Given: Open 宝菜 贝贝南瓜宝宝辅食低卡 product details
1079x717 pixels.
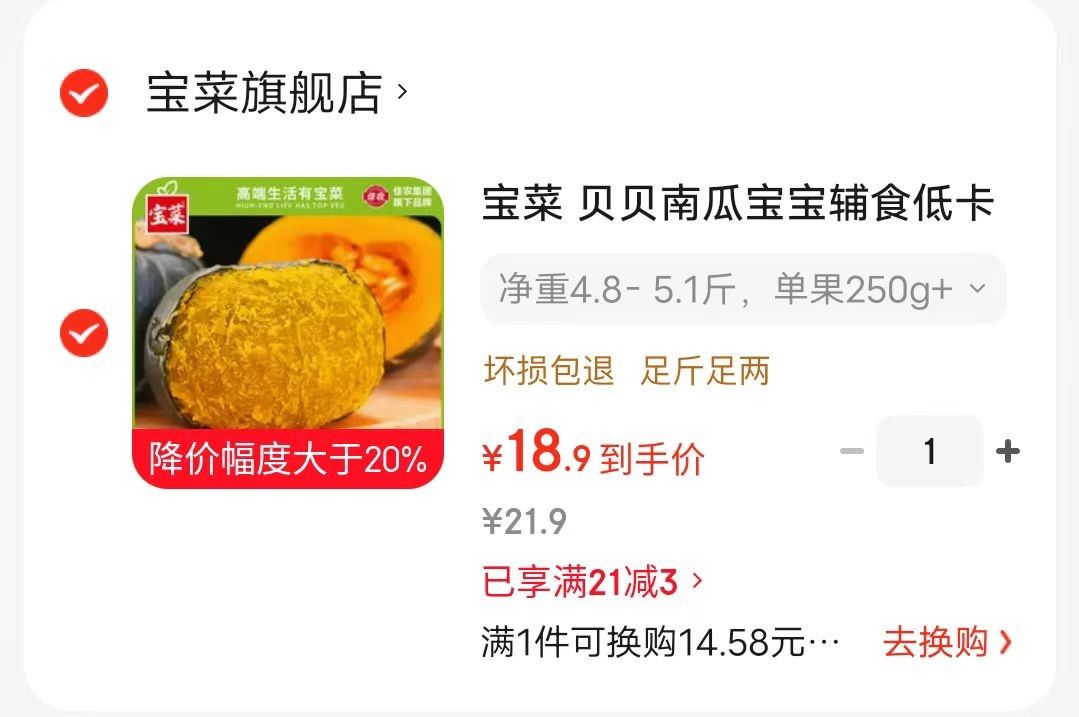Looking at the screenshot, I should [x=737, y=204].
